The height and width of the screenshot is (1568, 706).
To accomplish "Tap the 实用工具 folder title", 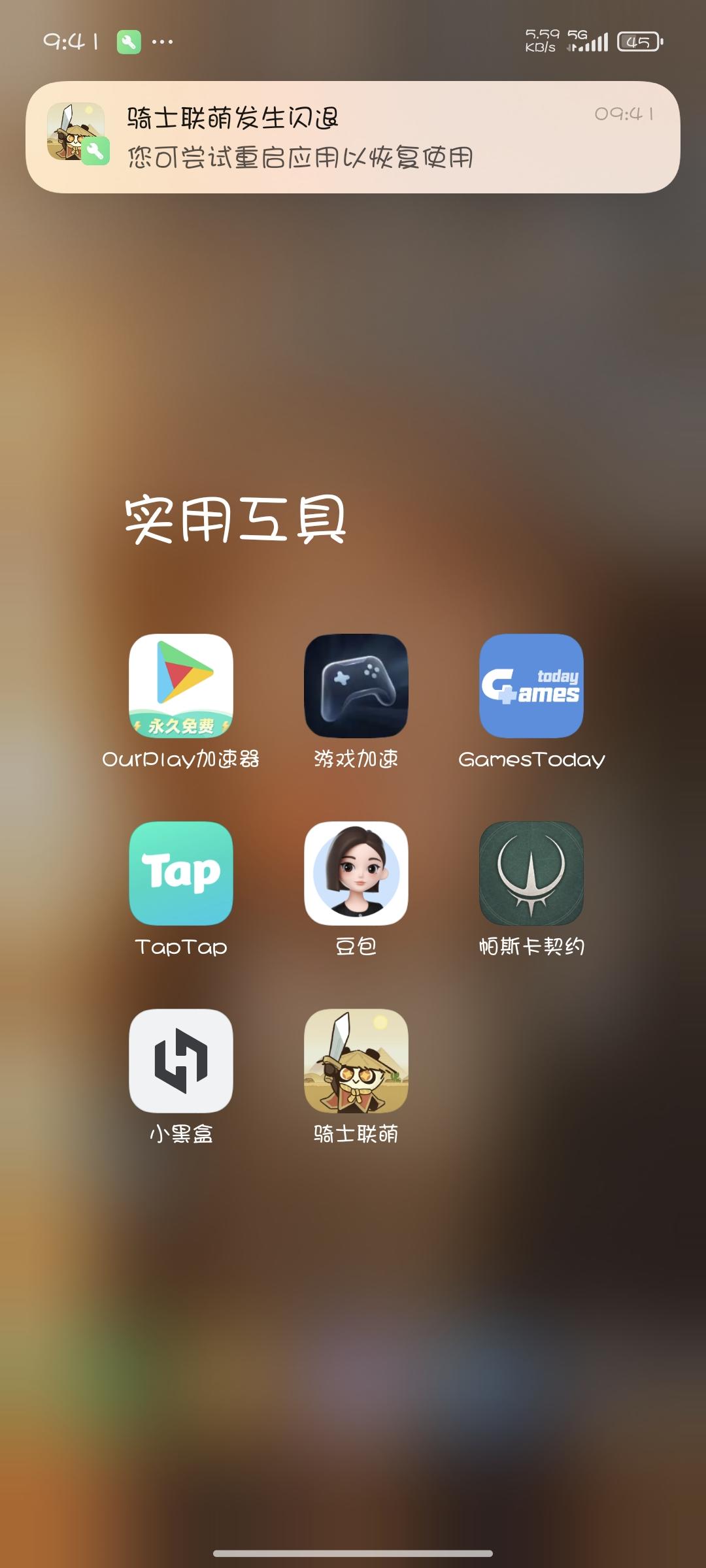I will pyautogui.click(x=233, y=519).
